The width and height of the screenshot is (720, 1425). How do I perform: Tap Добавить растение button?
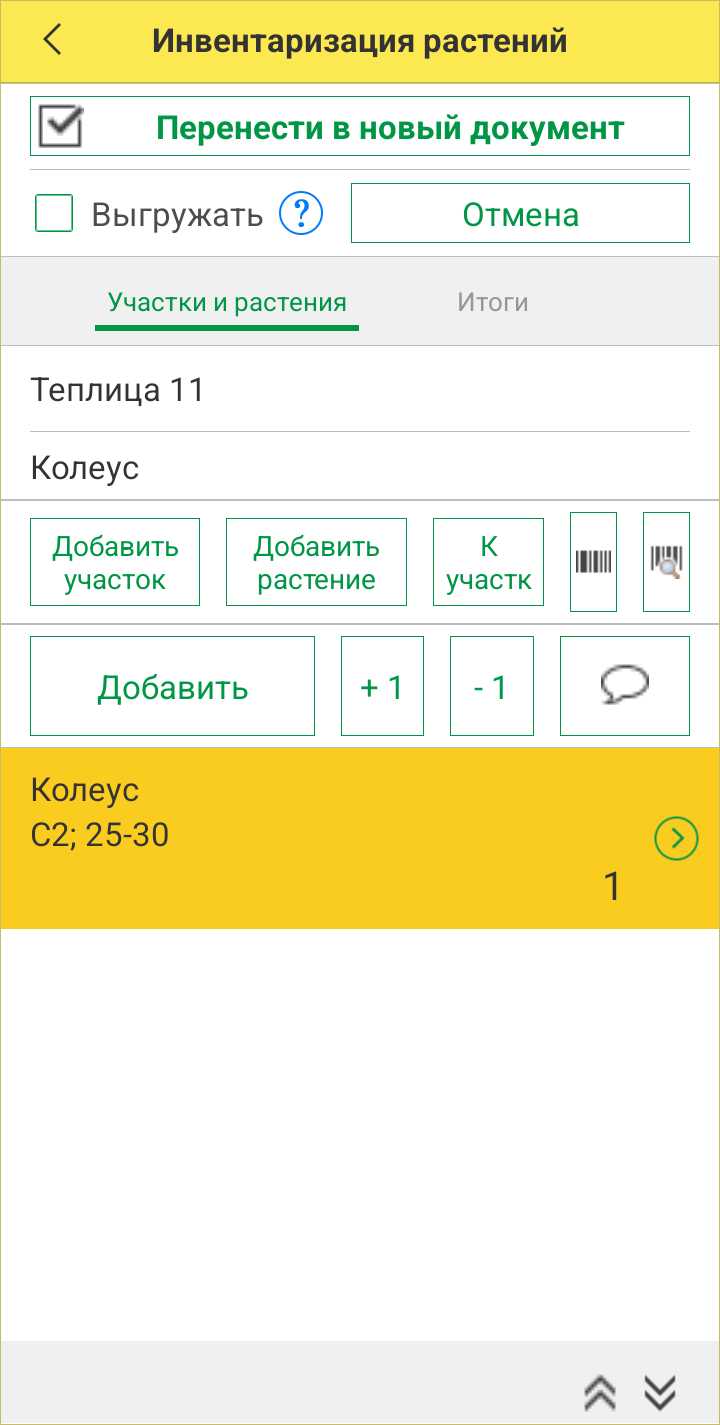[316, 562]
